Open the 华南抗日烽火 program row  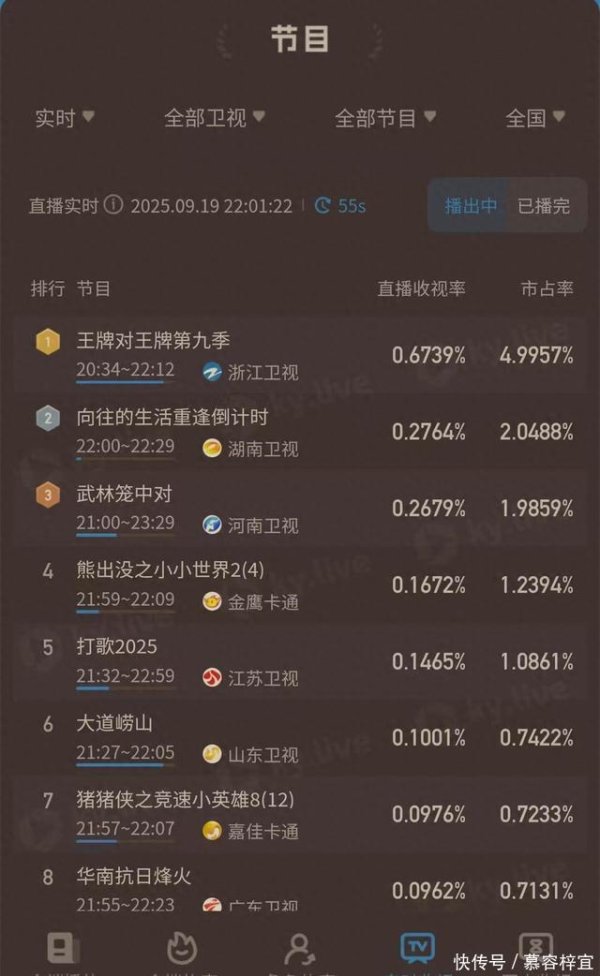click(300, 890)
